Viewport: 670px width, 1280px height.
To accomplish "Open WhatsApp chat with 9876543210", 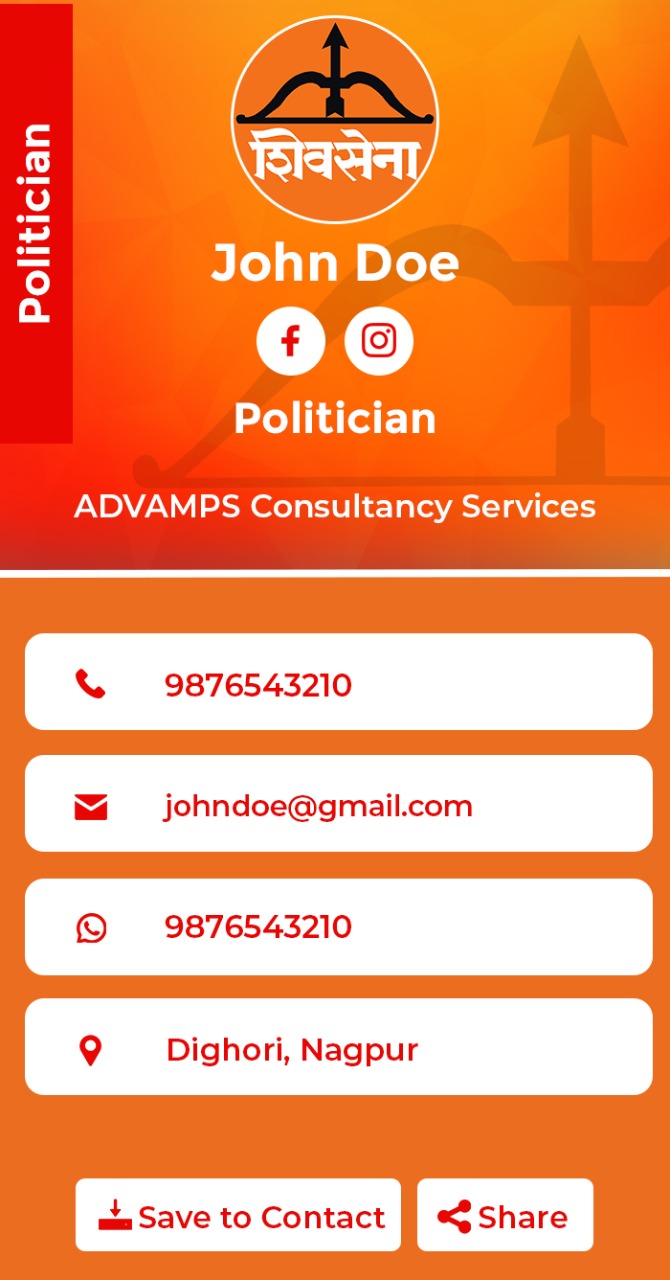I will click(338, 927).
